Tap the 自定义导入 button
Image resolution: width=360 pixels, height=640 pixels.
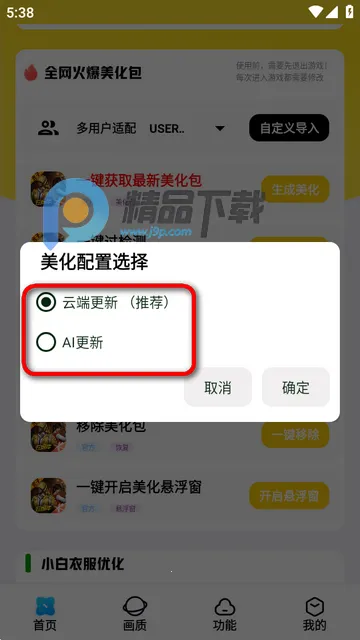pyautogui.click(x=289, y=128)
